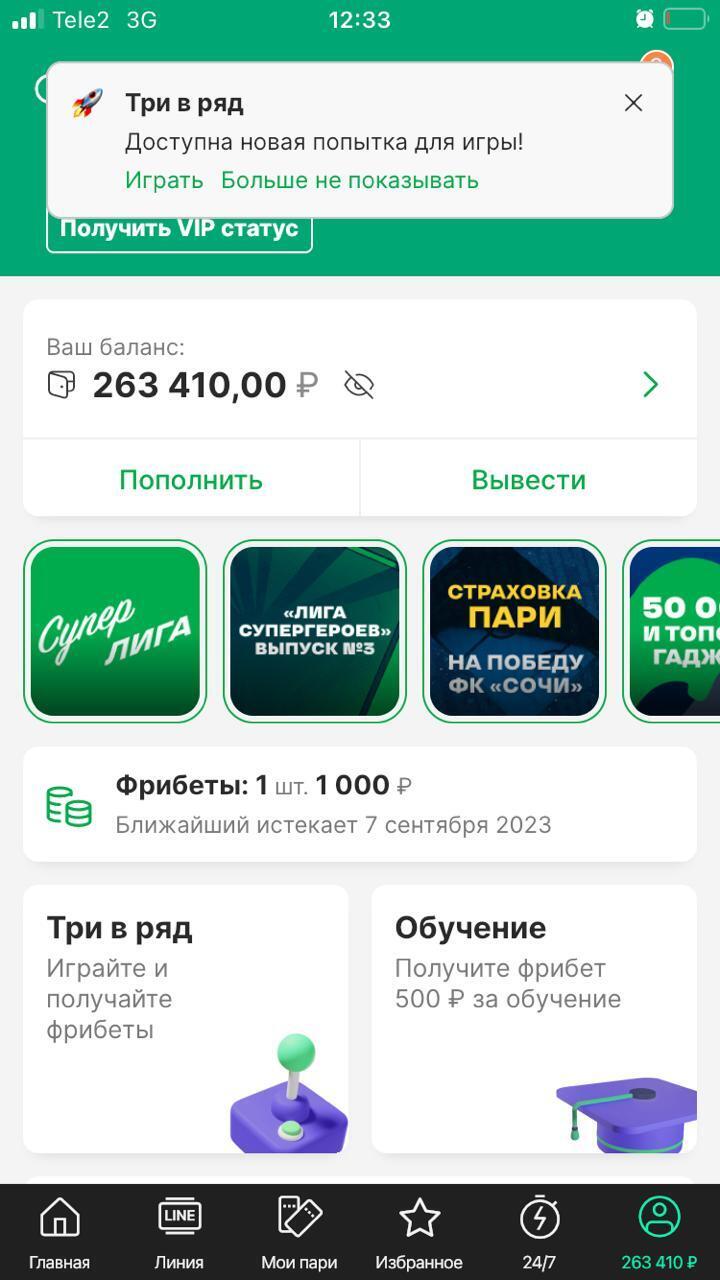Open the Фрибеты card

click(x=360, y=804)
